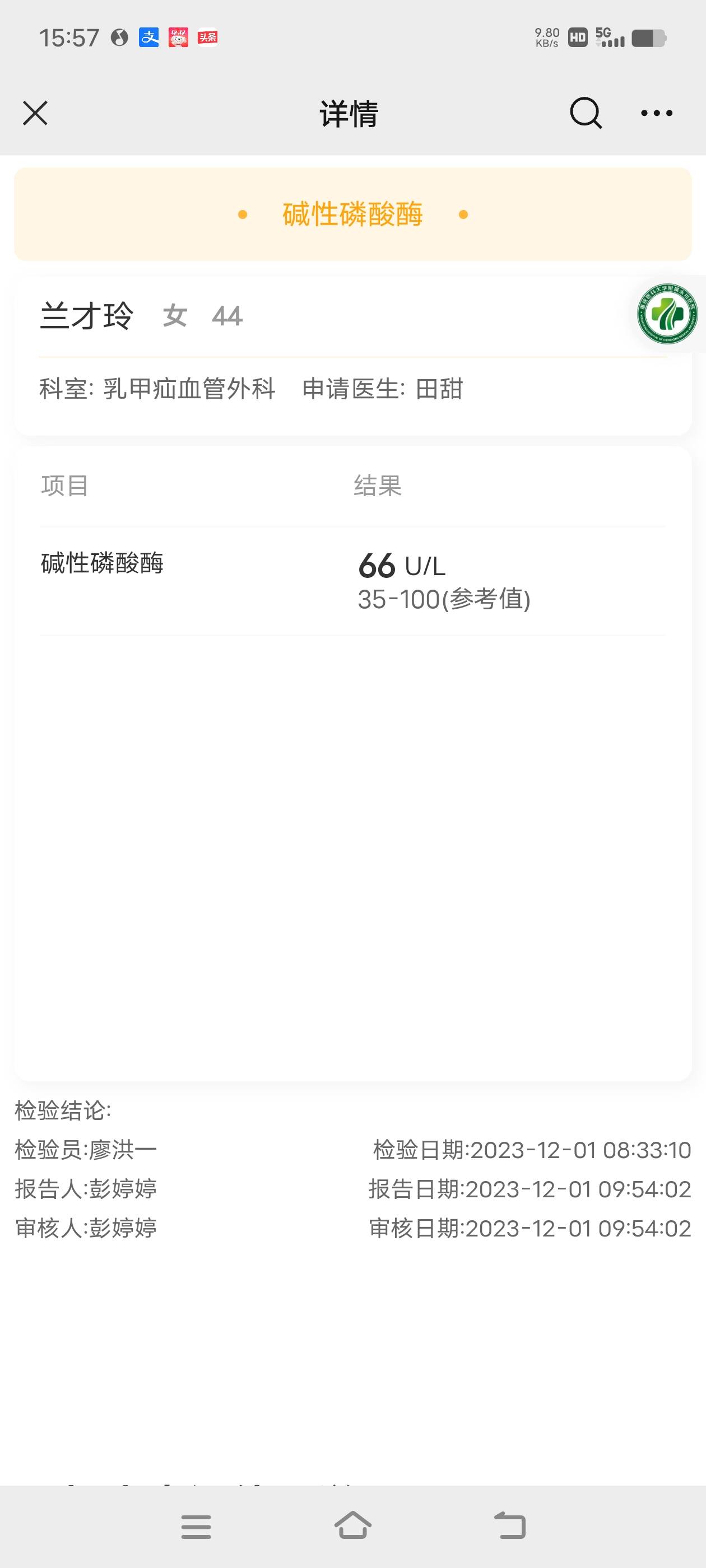Tap the battery indicator in status bar
This screenshot has width=706, height=1568.
tap(649, 38)
